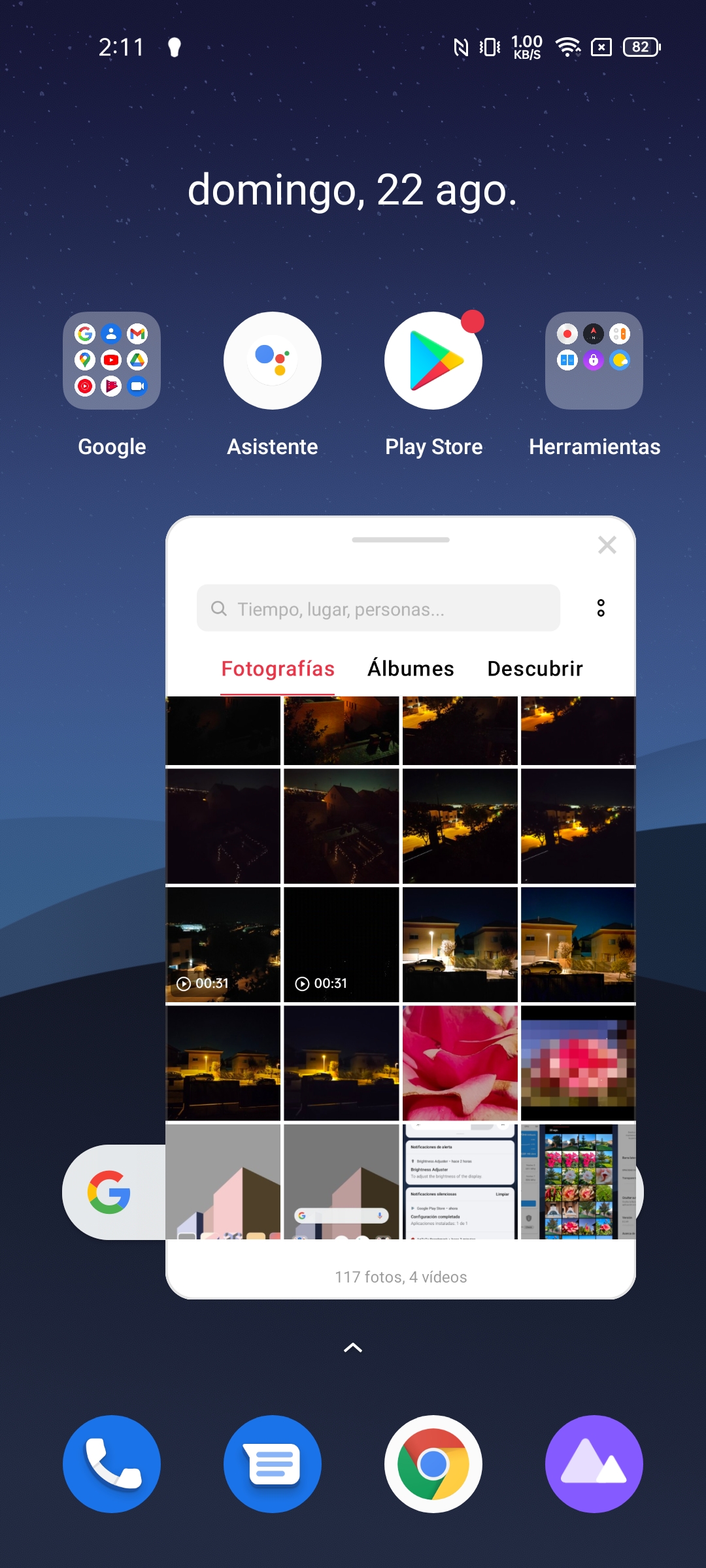The width and height of the screenshot is (706, 1568).
Task: Open the pink flower petals photo
Action: pyautogui.click(x=460, y=1063)
